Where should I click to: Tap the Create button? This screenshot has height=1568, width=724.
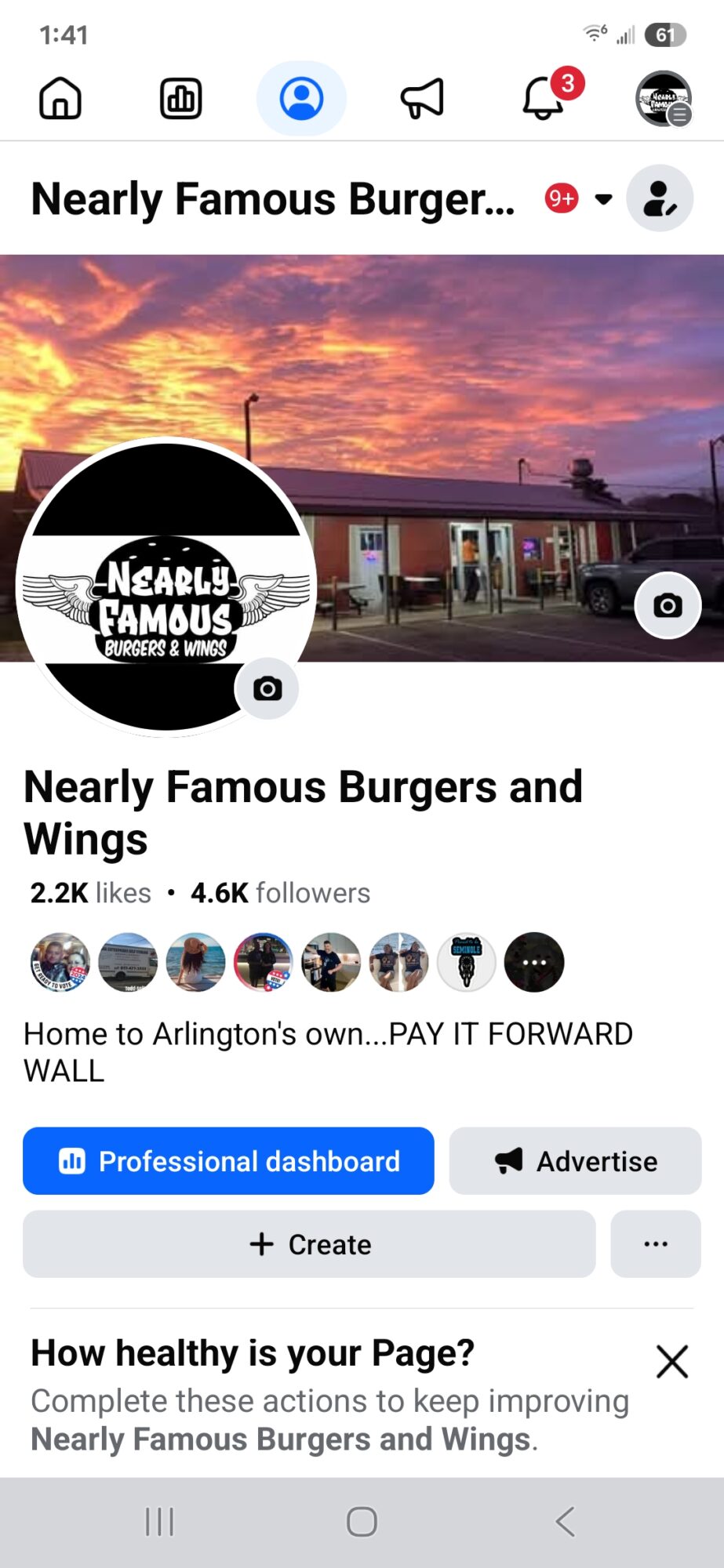pos(309,1244)
